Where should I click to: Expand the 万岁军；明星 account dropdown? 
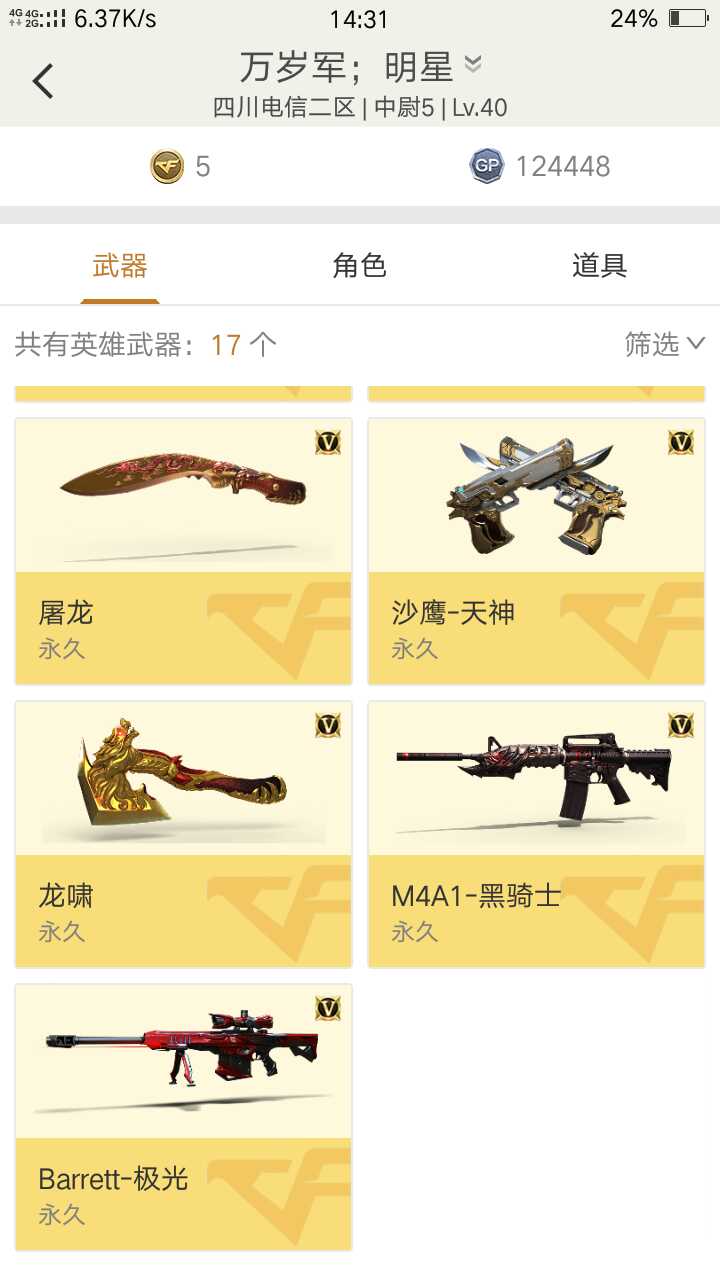pos(473,66)
